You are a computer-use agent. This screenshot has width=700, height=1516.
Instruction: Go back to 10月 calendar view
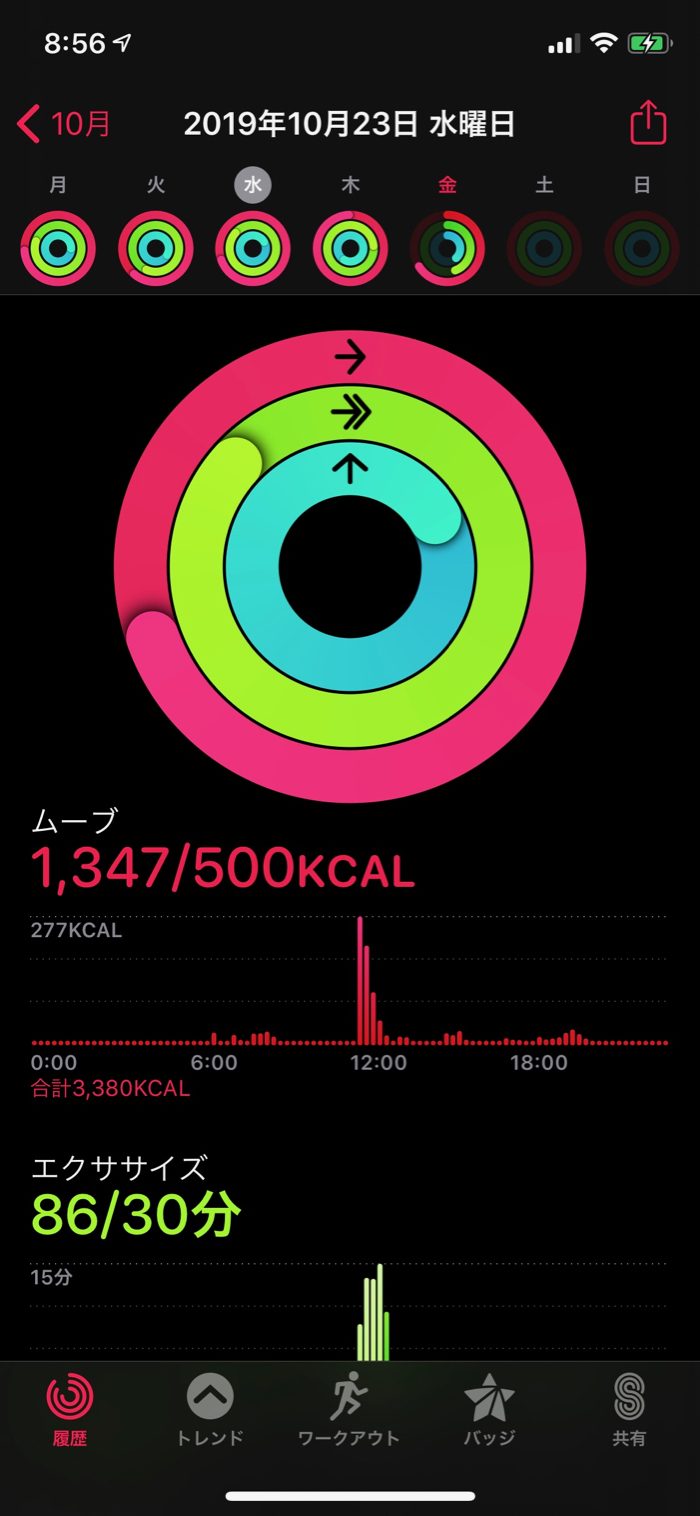coord(64,125)
